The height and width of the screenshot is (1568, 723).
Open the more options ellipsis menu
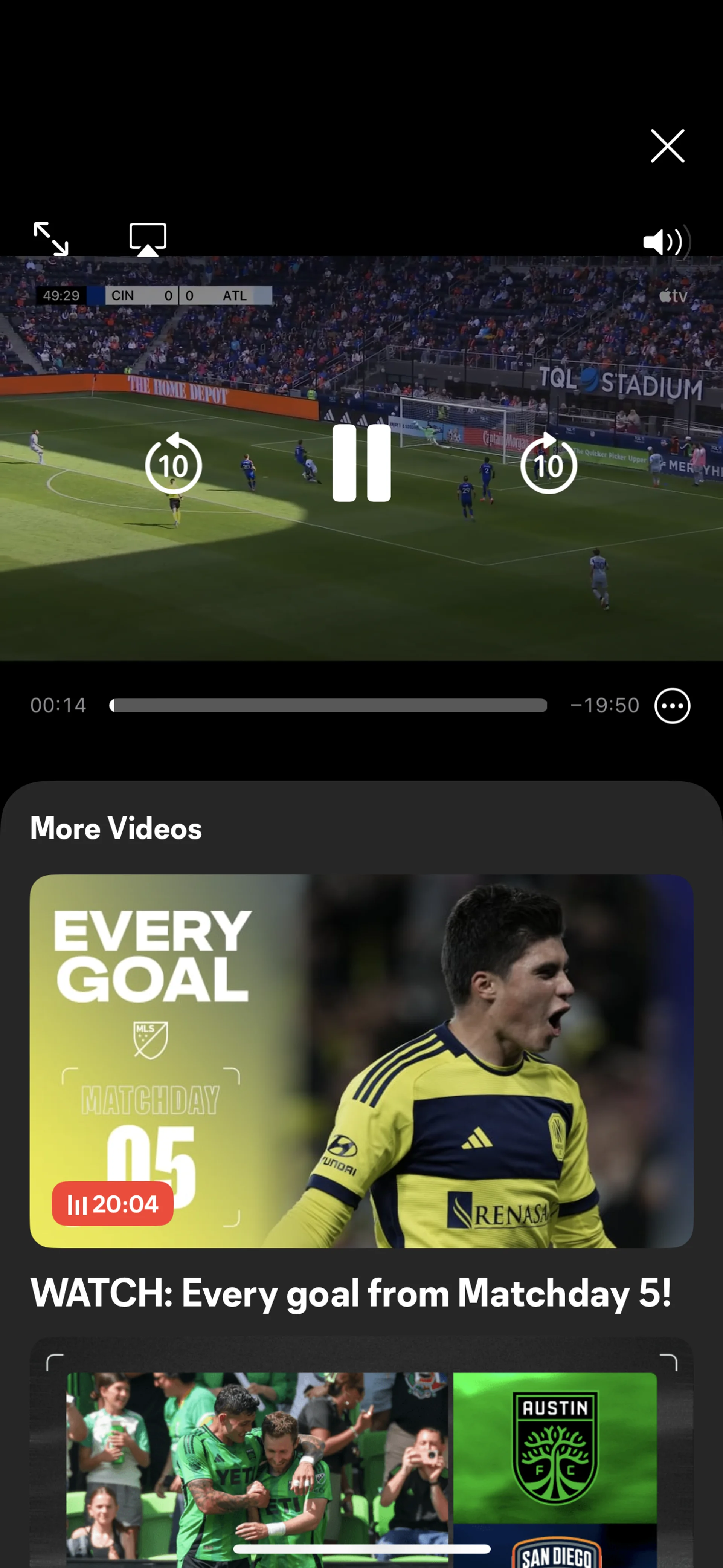(x=672, y=706)
